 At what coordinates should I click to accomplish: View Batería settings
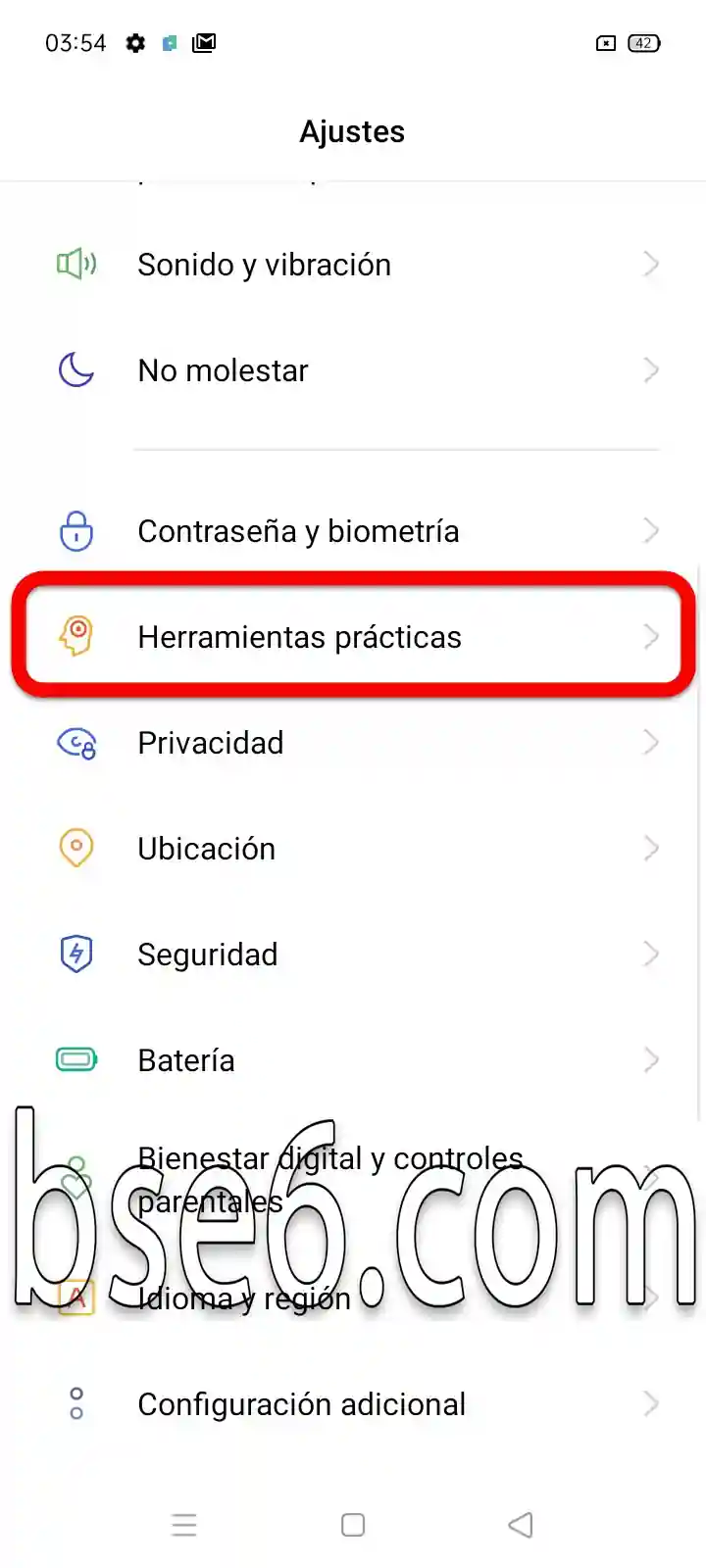pyautogui.click(x=353, y=1060)
